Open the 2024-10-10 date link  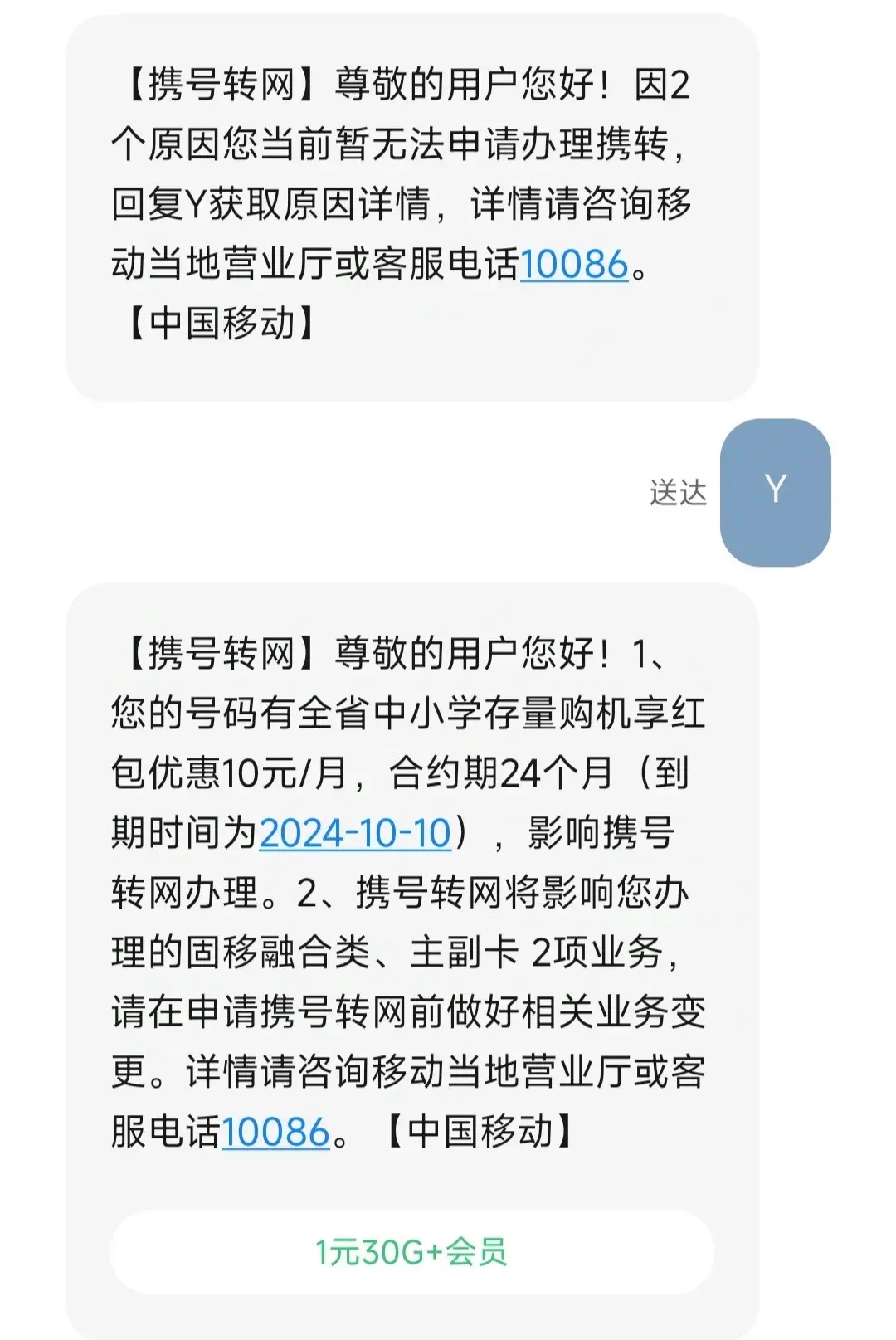[355, 833]
